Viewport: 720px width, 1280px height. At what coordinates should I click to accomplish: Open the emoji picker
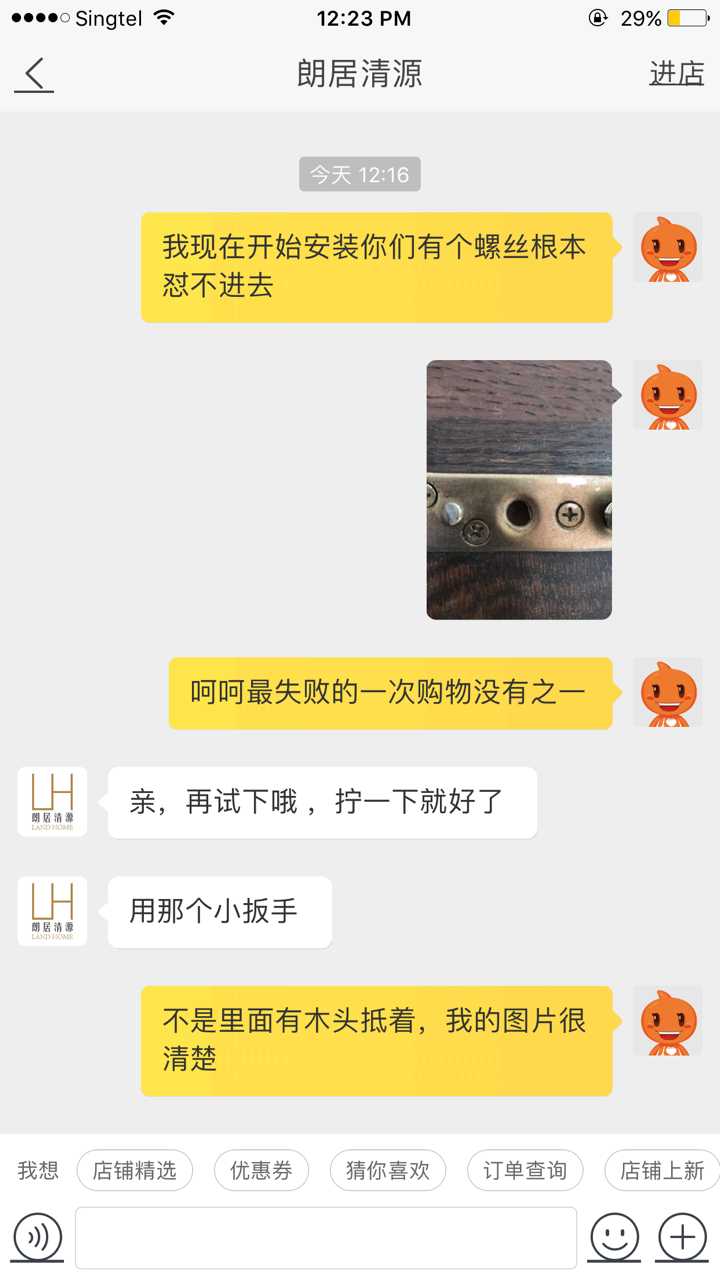[614, 1238]
